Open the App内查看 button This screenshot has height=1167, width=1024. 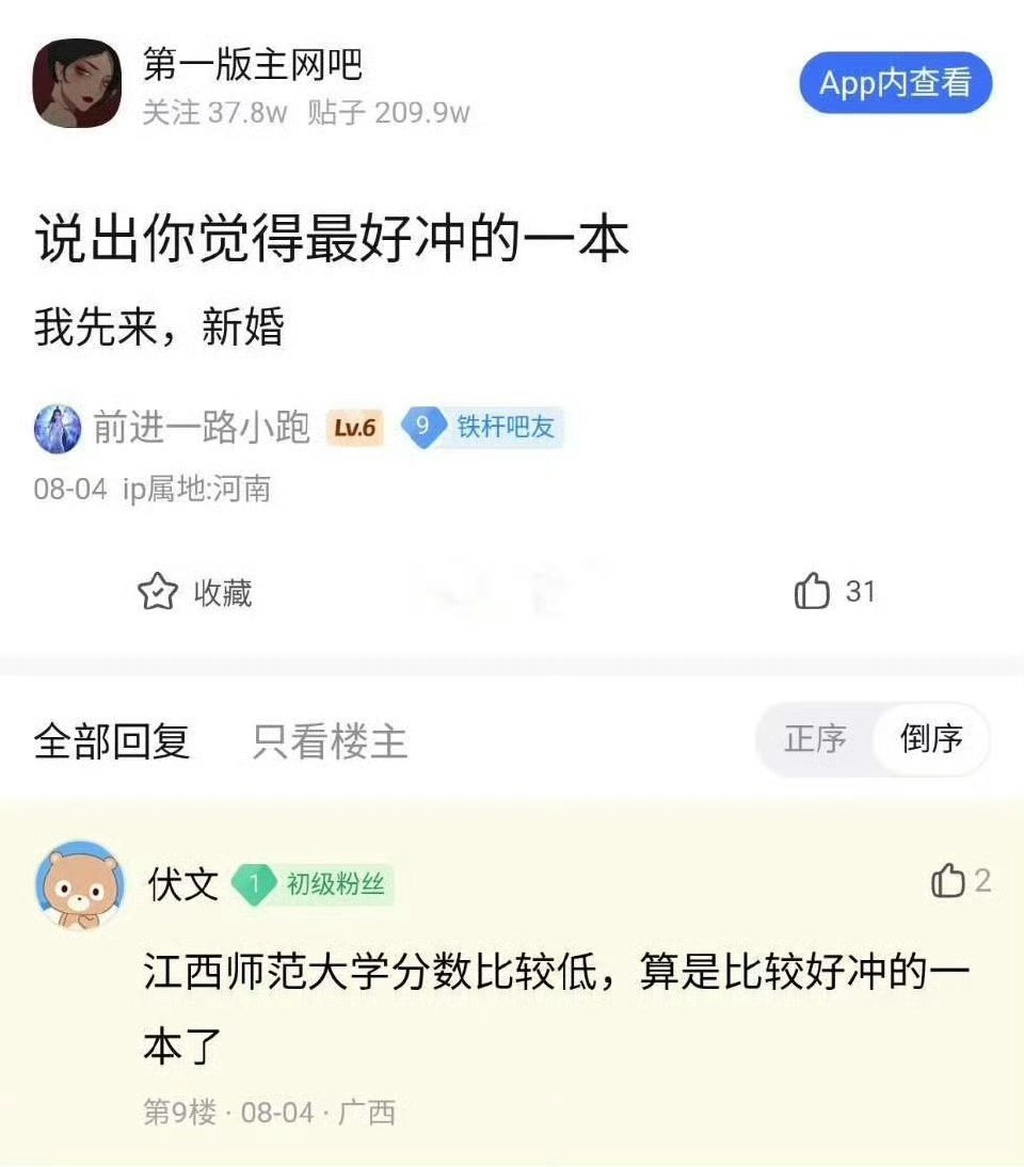pos(895,83)
